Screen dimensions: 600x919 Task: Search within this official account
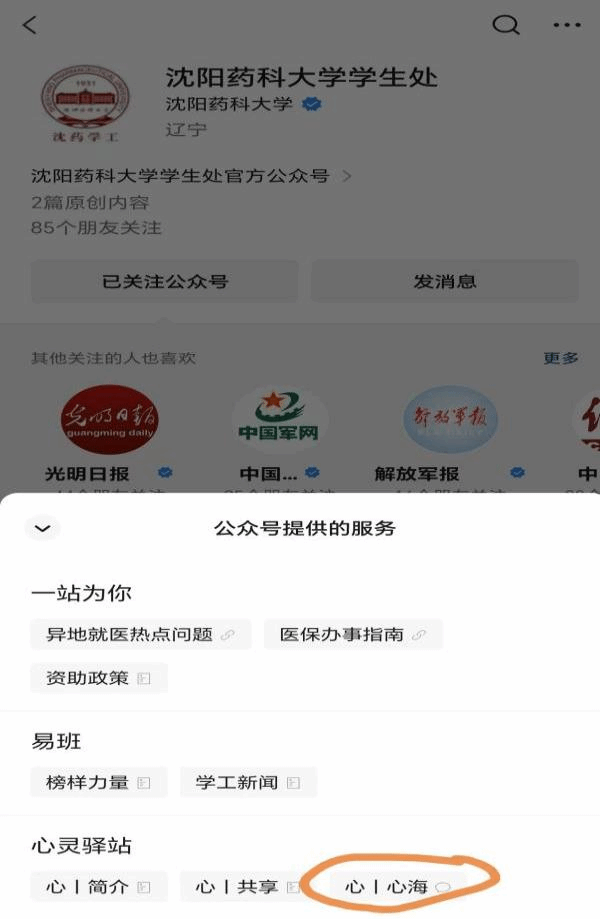click(x=506, y=26)
